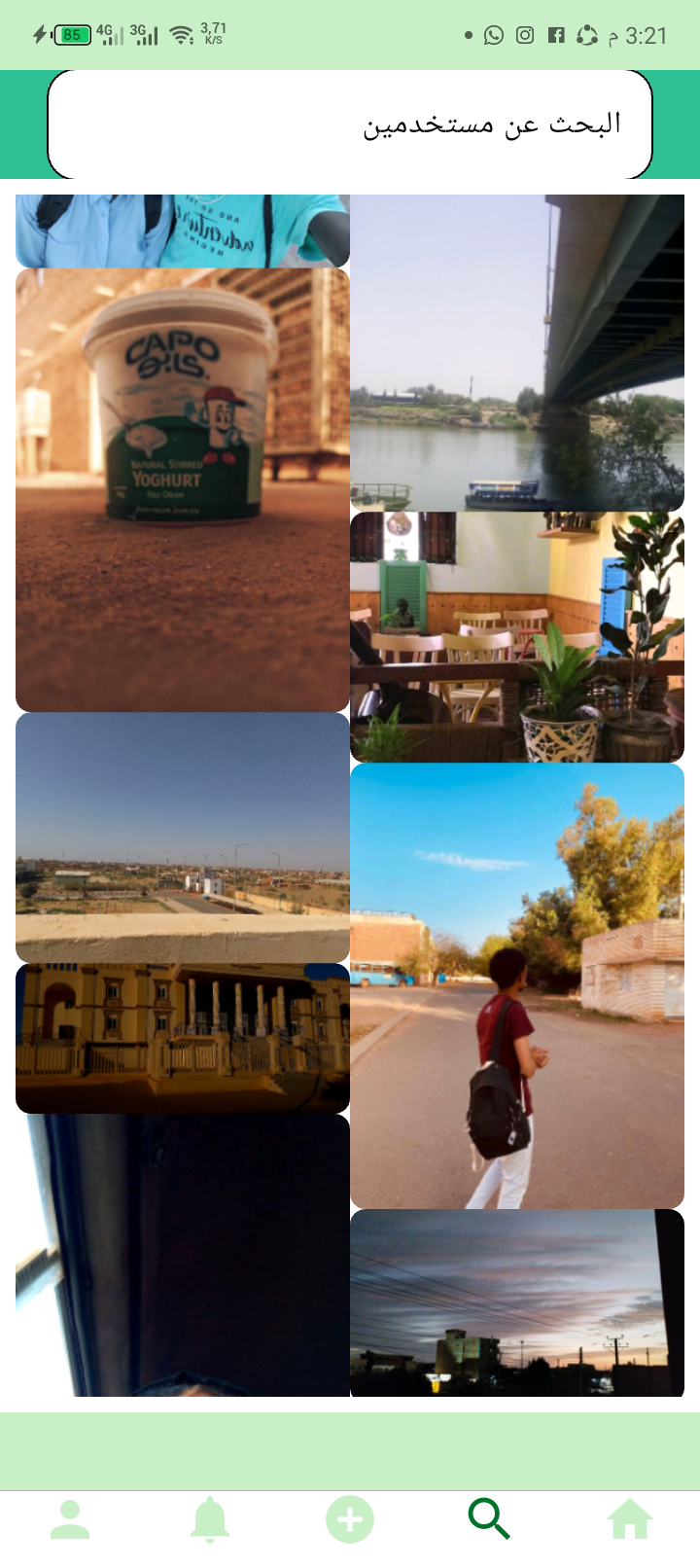
Task: Open the river under bridge photo
Action: (517, 352)
